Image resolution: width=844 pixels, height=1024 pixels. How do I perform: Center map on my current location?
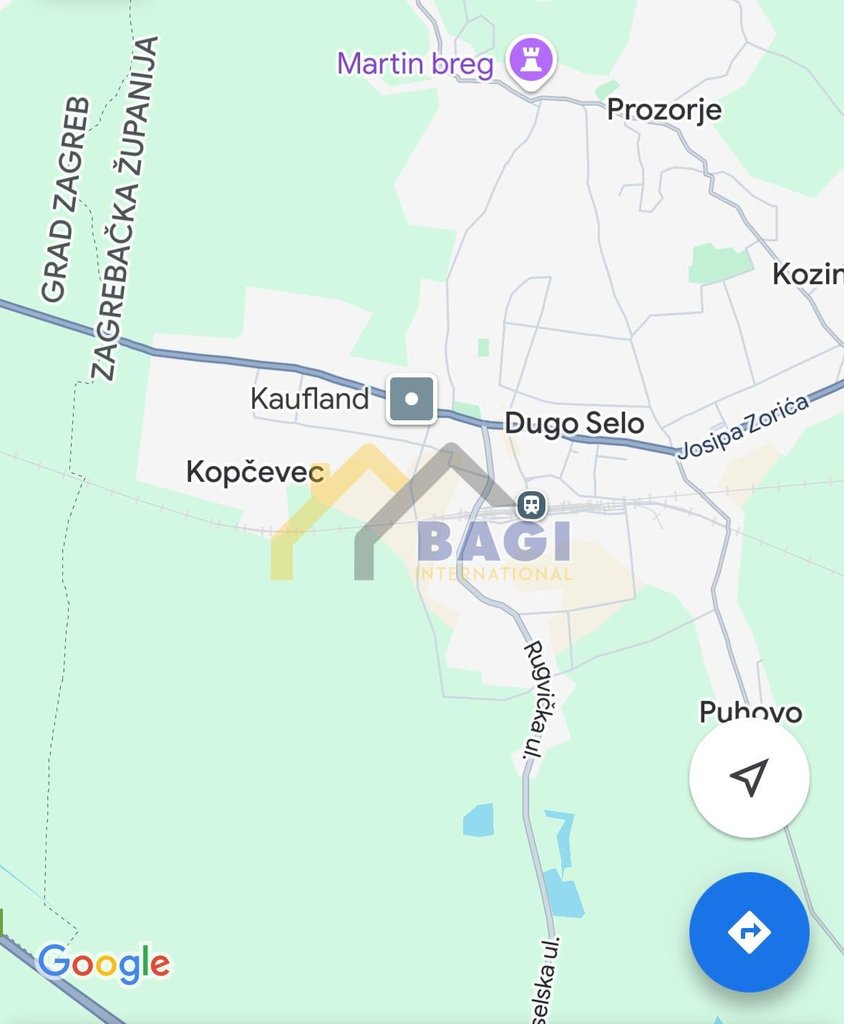coord(749,777)
